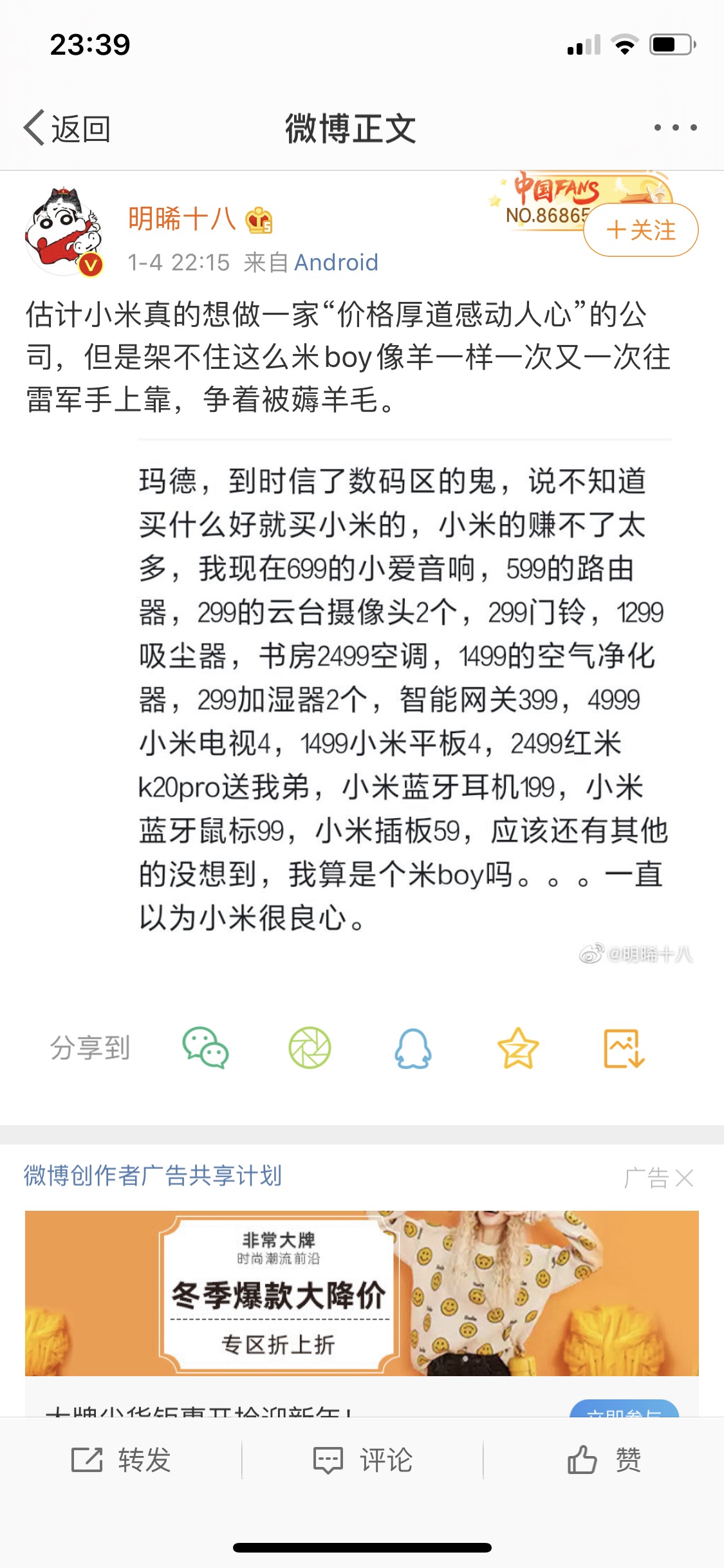Save the post as an image
Screen dimensions: 724x1568
[x=624, y=1048]
